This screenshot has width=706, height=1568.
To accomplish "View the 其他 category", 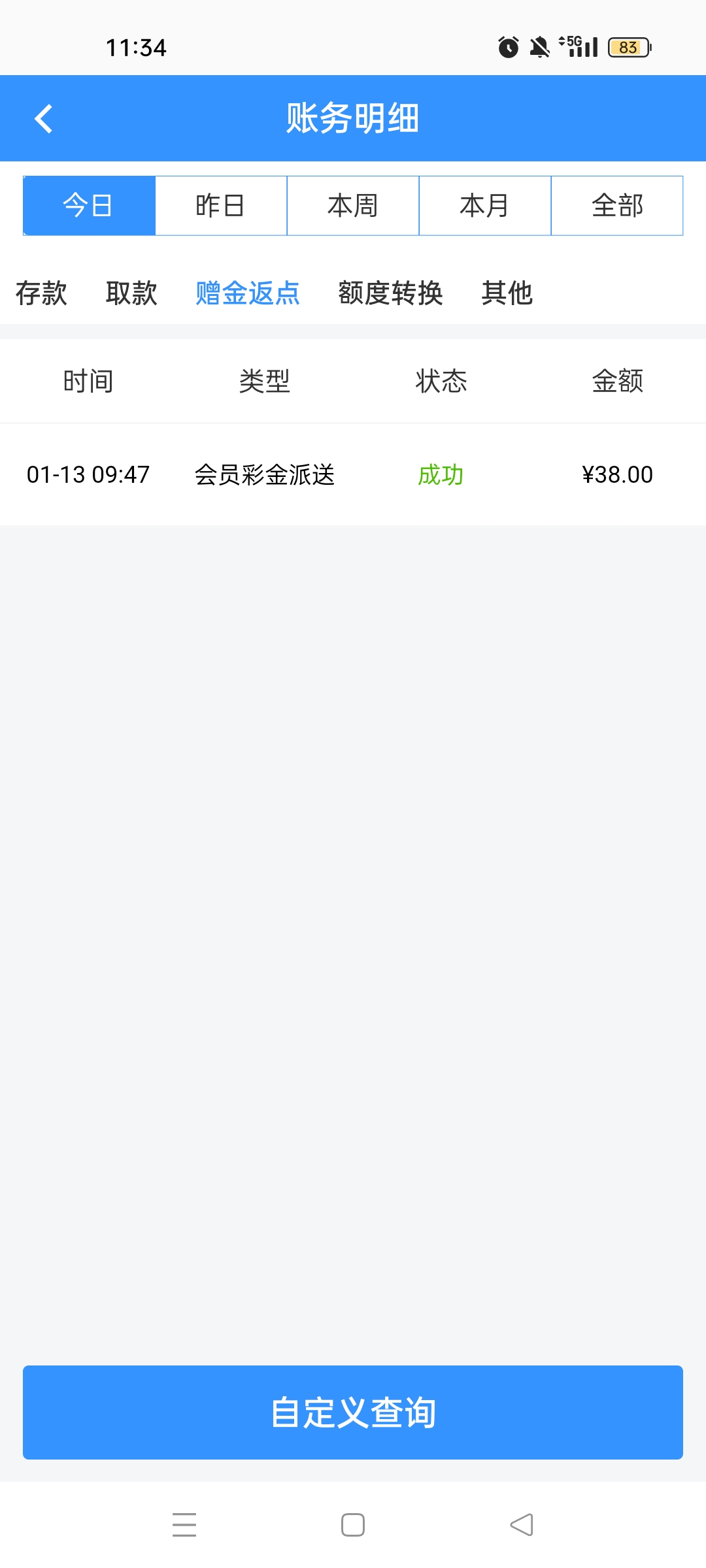I will (x=507, y=293).
